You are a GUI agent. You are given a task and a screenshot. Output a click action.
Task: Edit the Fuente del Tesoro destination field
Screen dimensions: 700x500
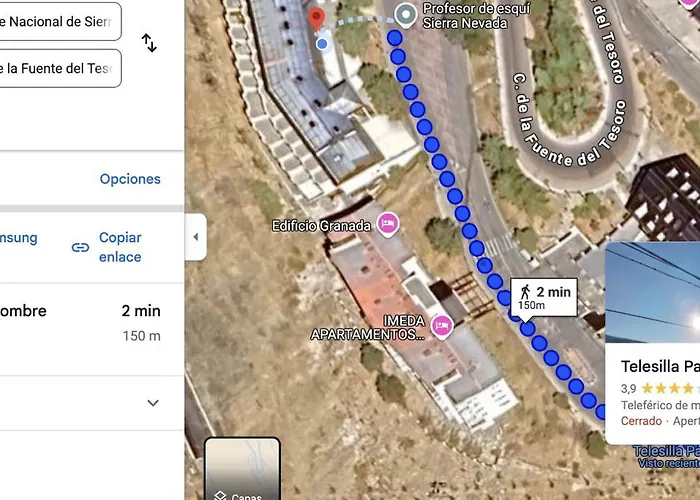pos(58,68)
